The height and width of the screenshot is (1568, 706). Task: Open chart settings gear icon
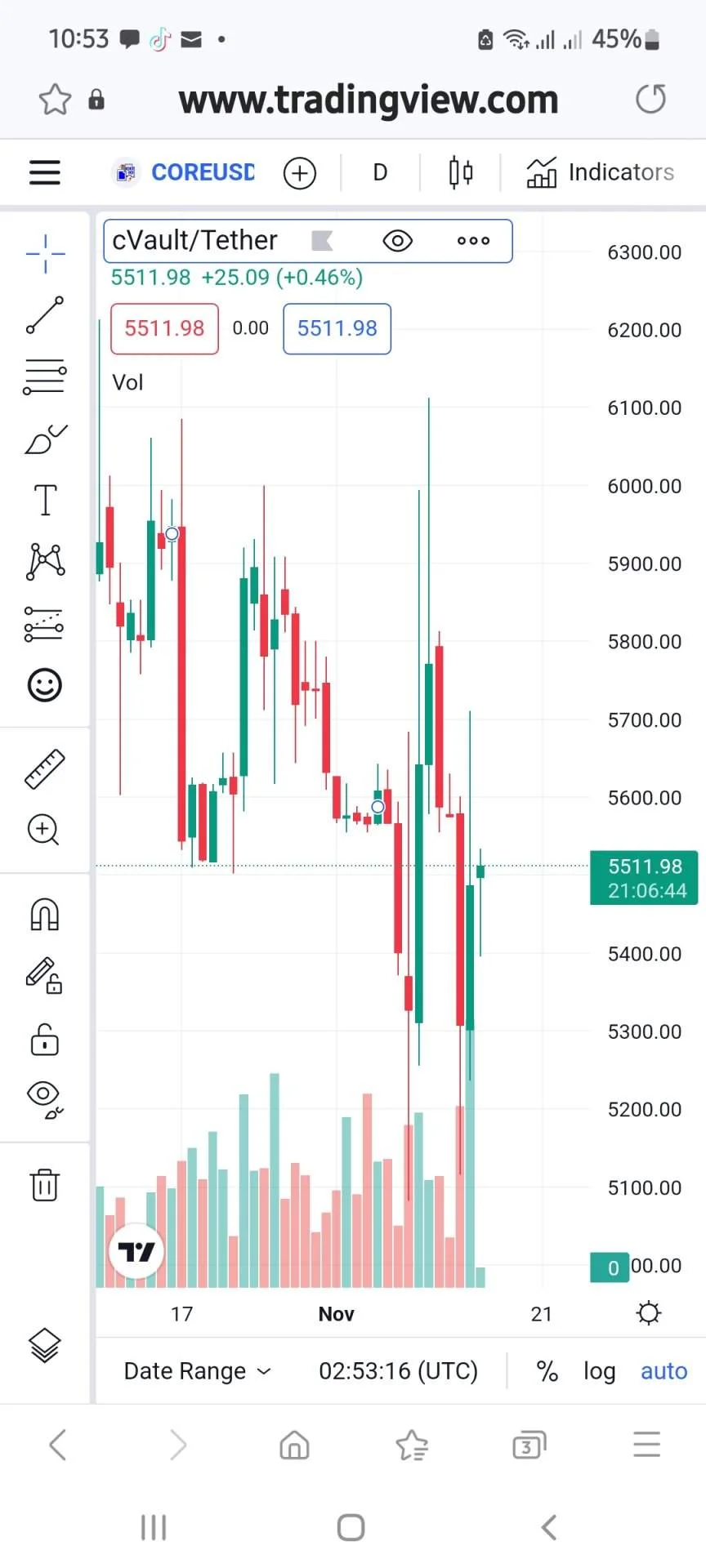tap(649, 1313)
